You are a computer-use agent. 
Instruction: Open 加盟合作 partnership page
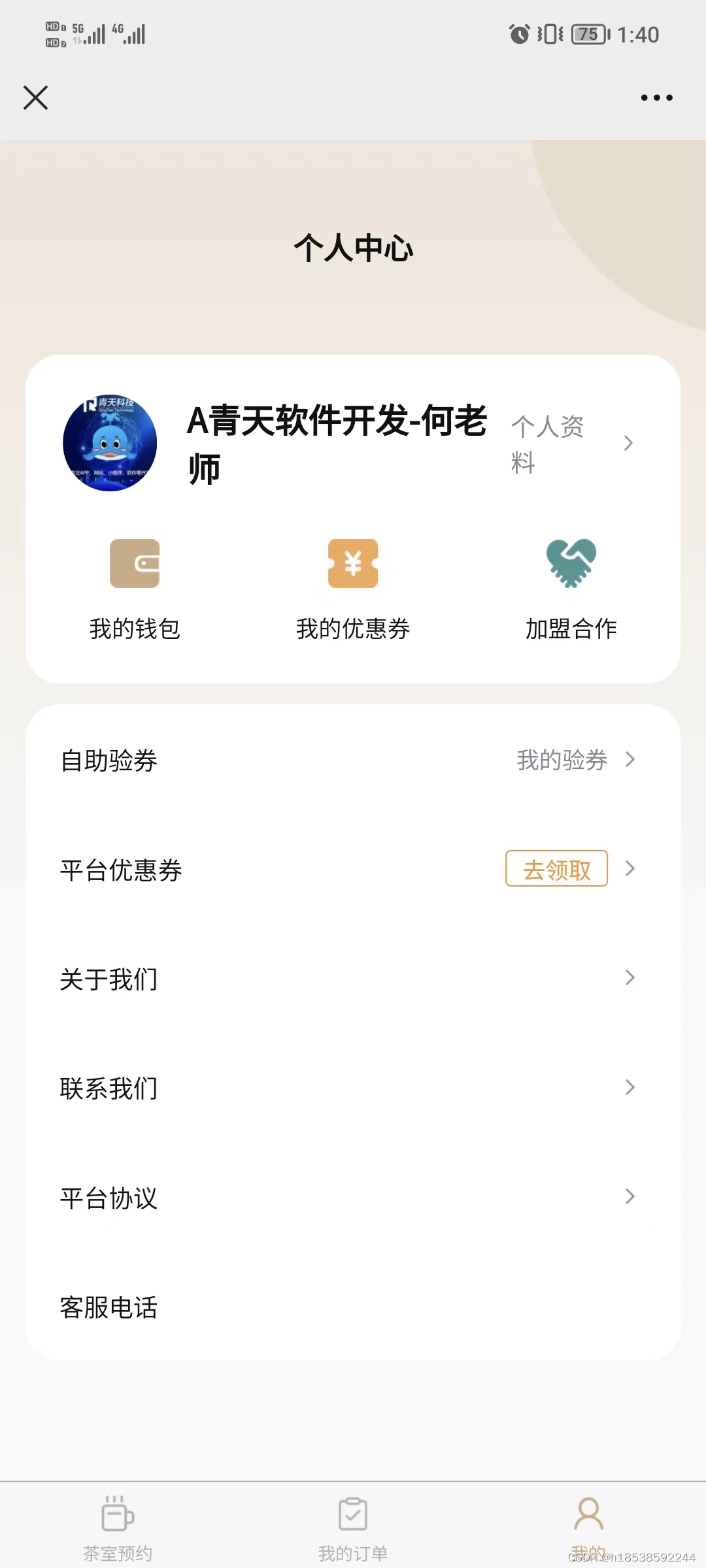tap(571, 588)
